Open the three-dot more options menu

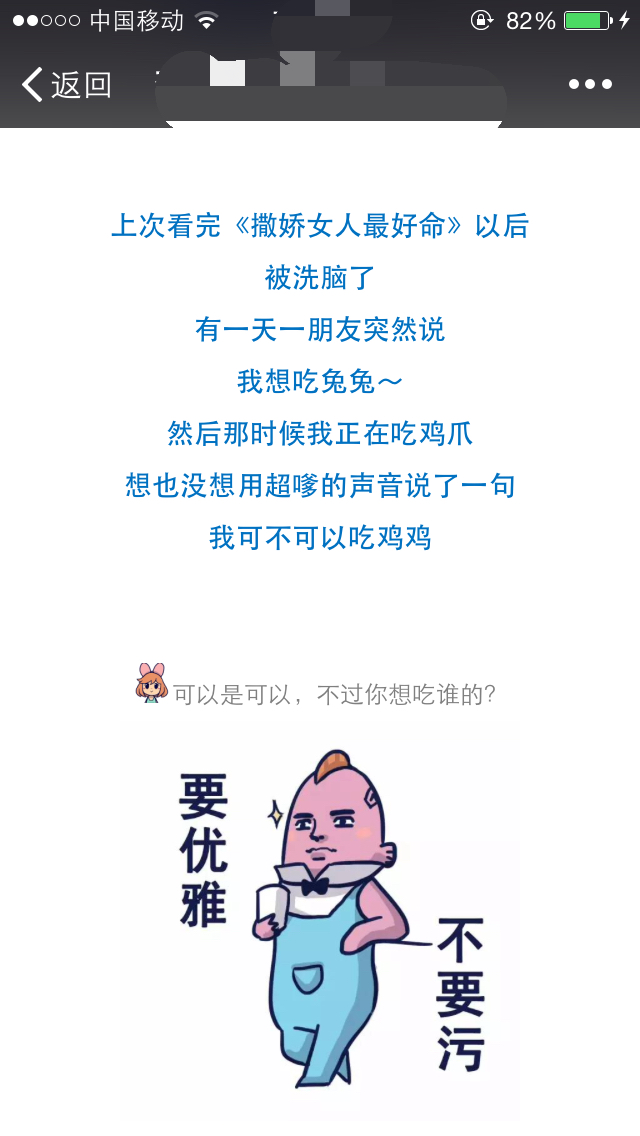point(590,85)
